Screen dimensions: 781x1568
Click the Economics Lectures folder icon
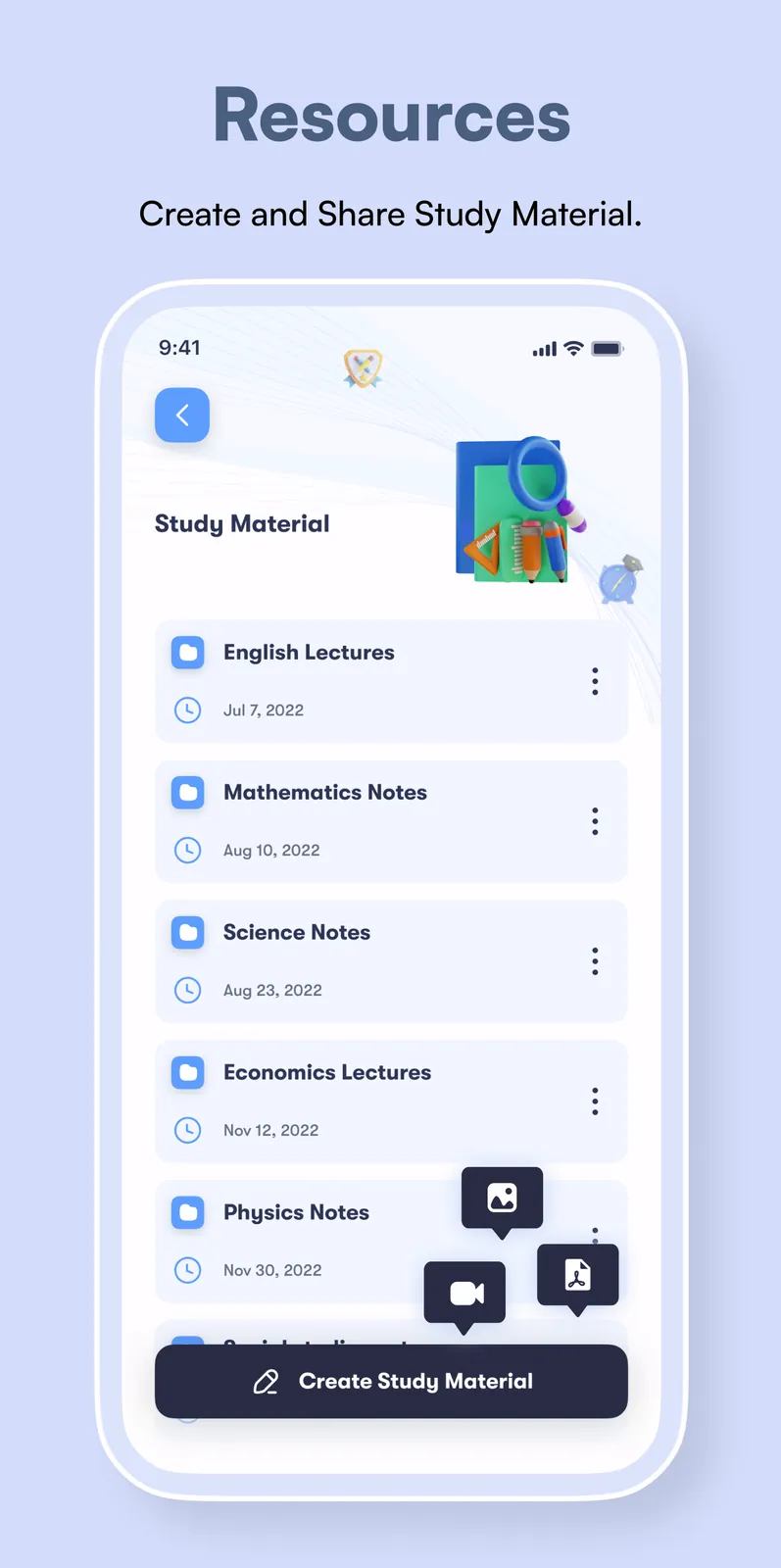click(187, 1072)
